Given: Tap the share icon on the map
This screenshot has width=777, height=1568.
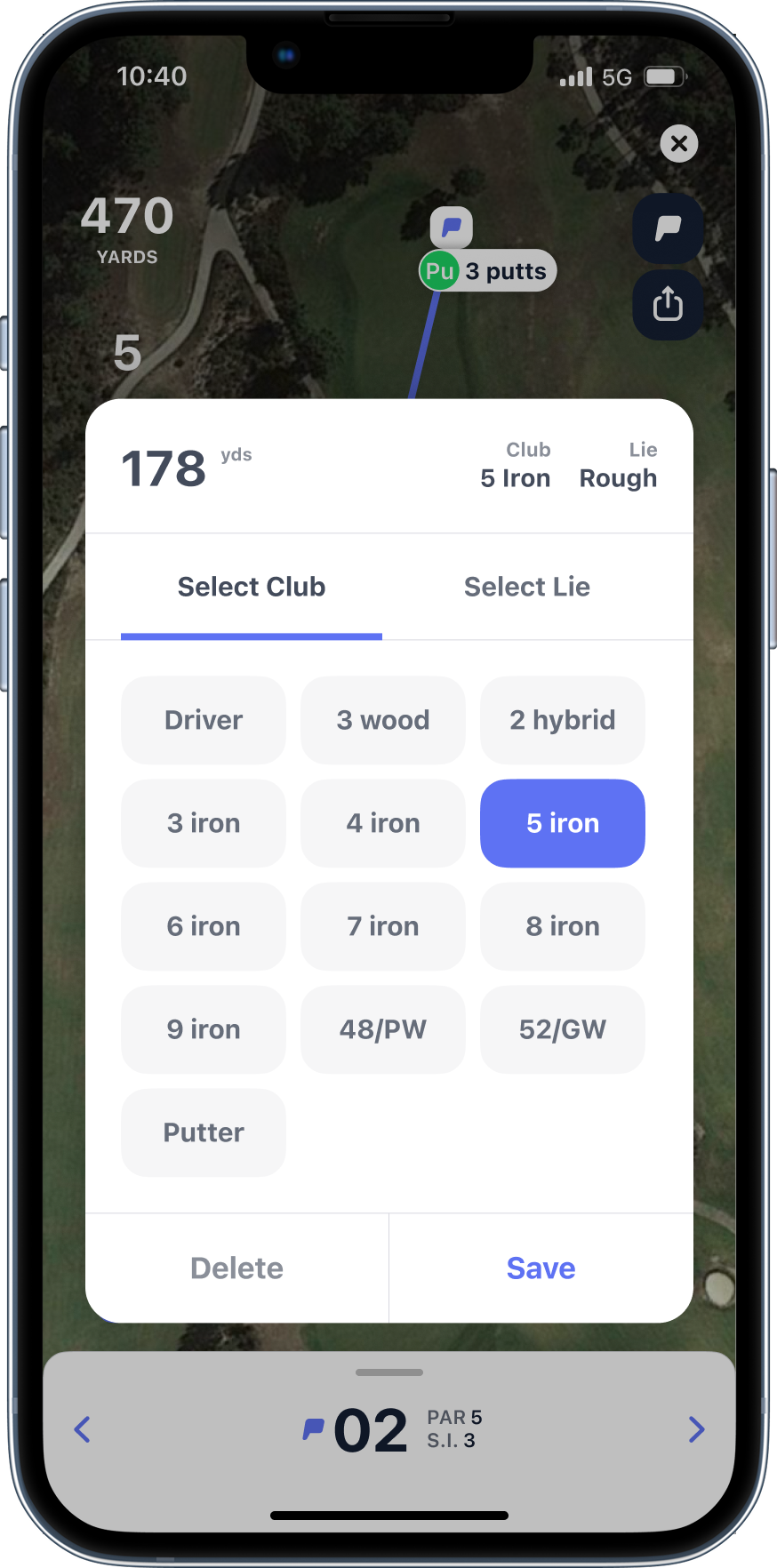Looking at the screenshot, I should [668, 305].
